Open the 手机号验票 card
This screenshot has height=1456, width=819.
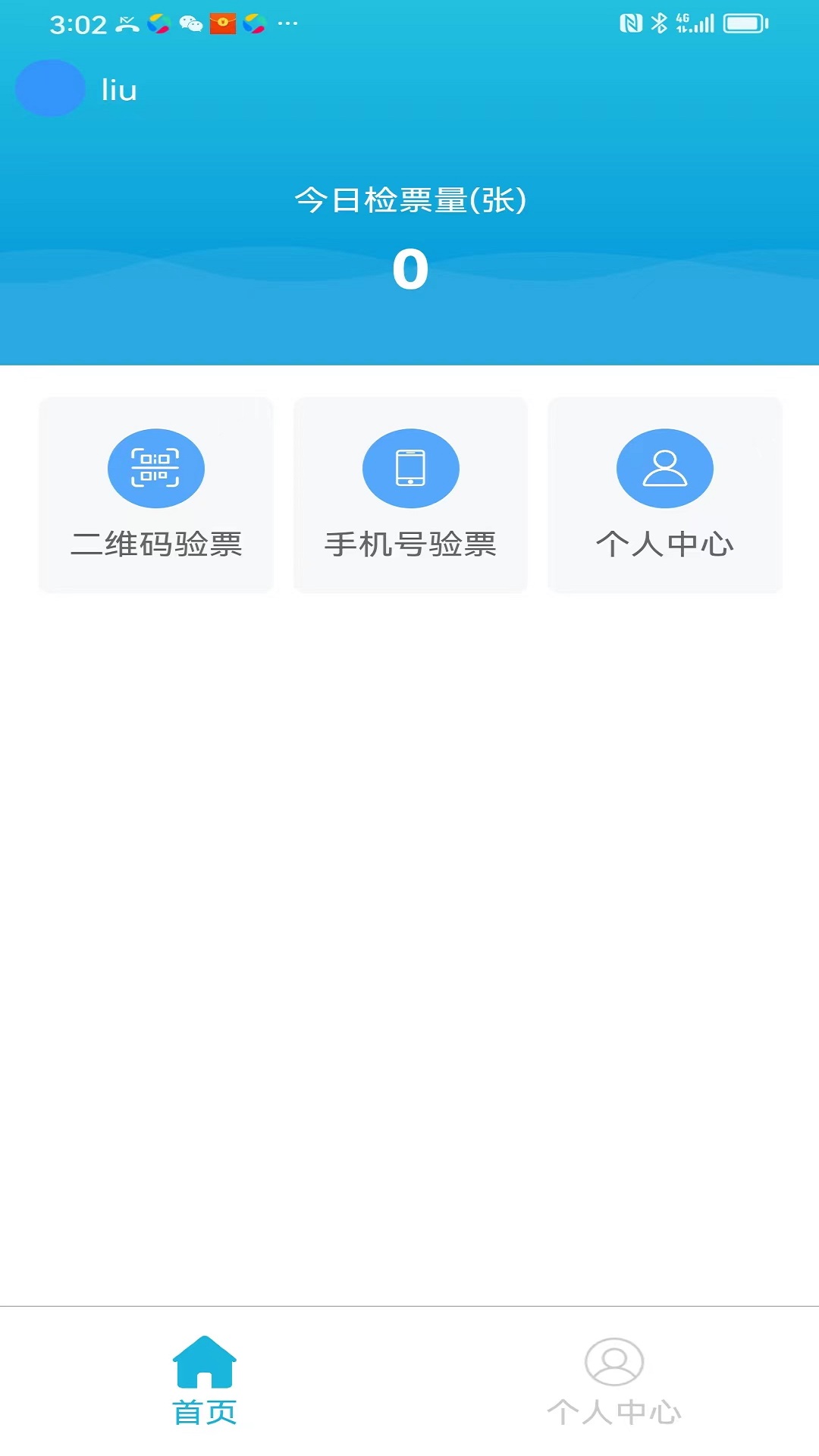410,494
